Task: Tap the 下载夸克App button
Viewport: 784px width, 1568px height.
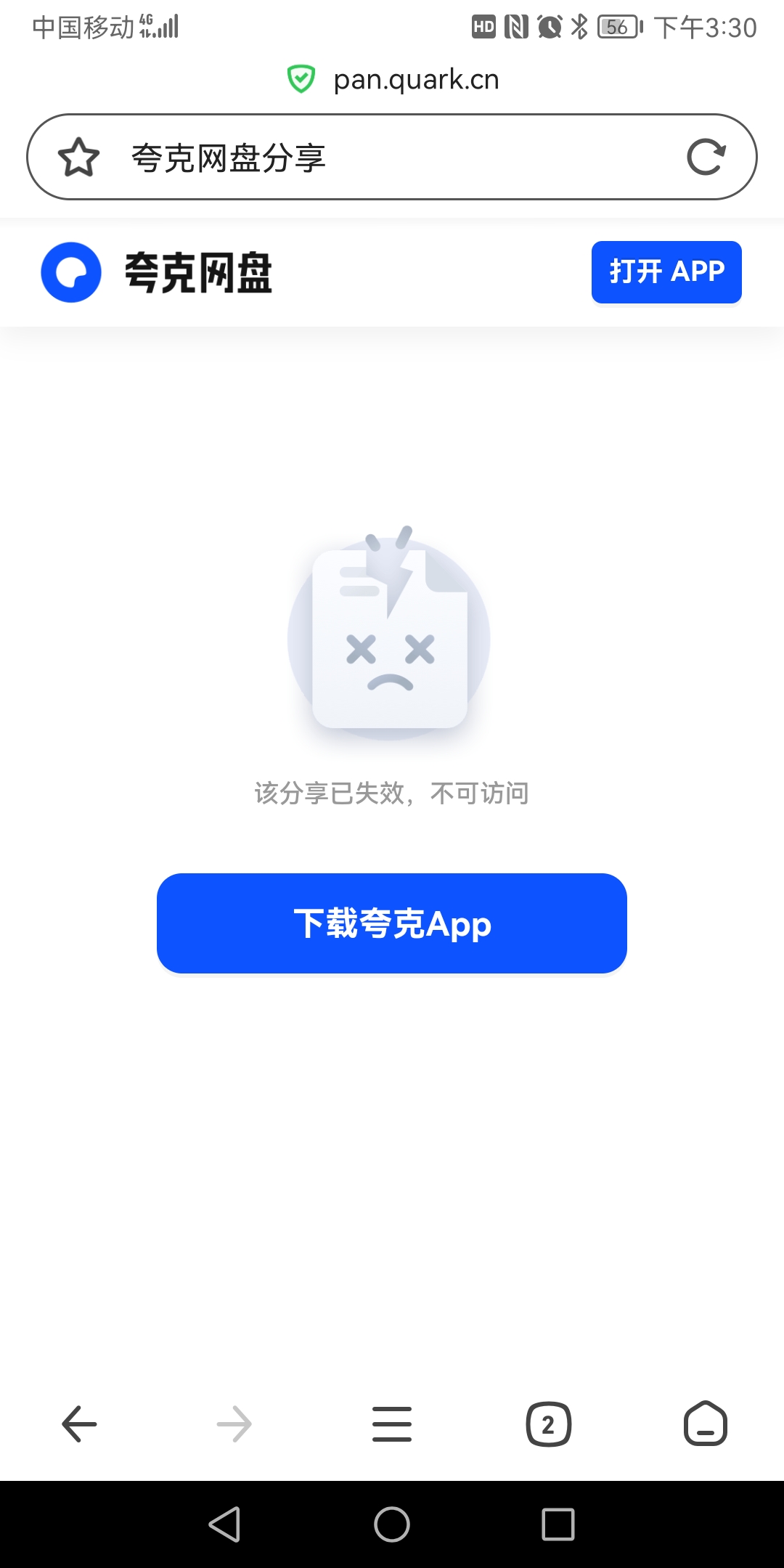Action: pos(392,923)
